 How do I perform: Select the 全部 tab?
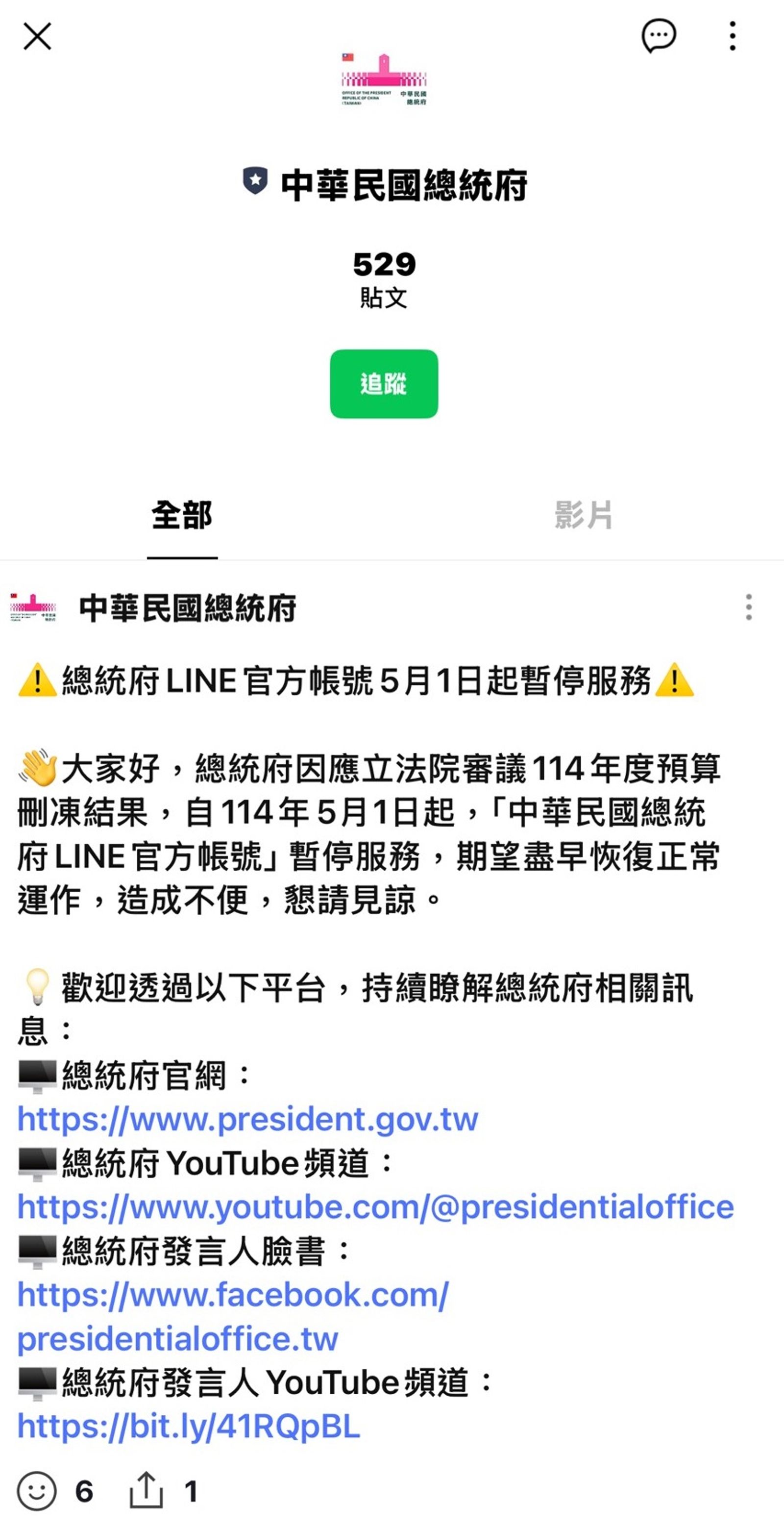pos(182,515)
